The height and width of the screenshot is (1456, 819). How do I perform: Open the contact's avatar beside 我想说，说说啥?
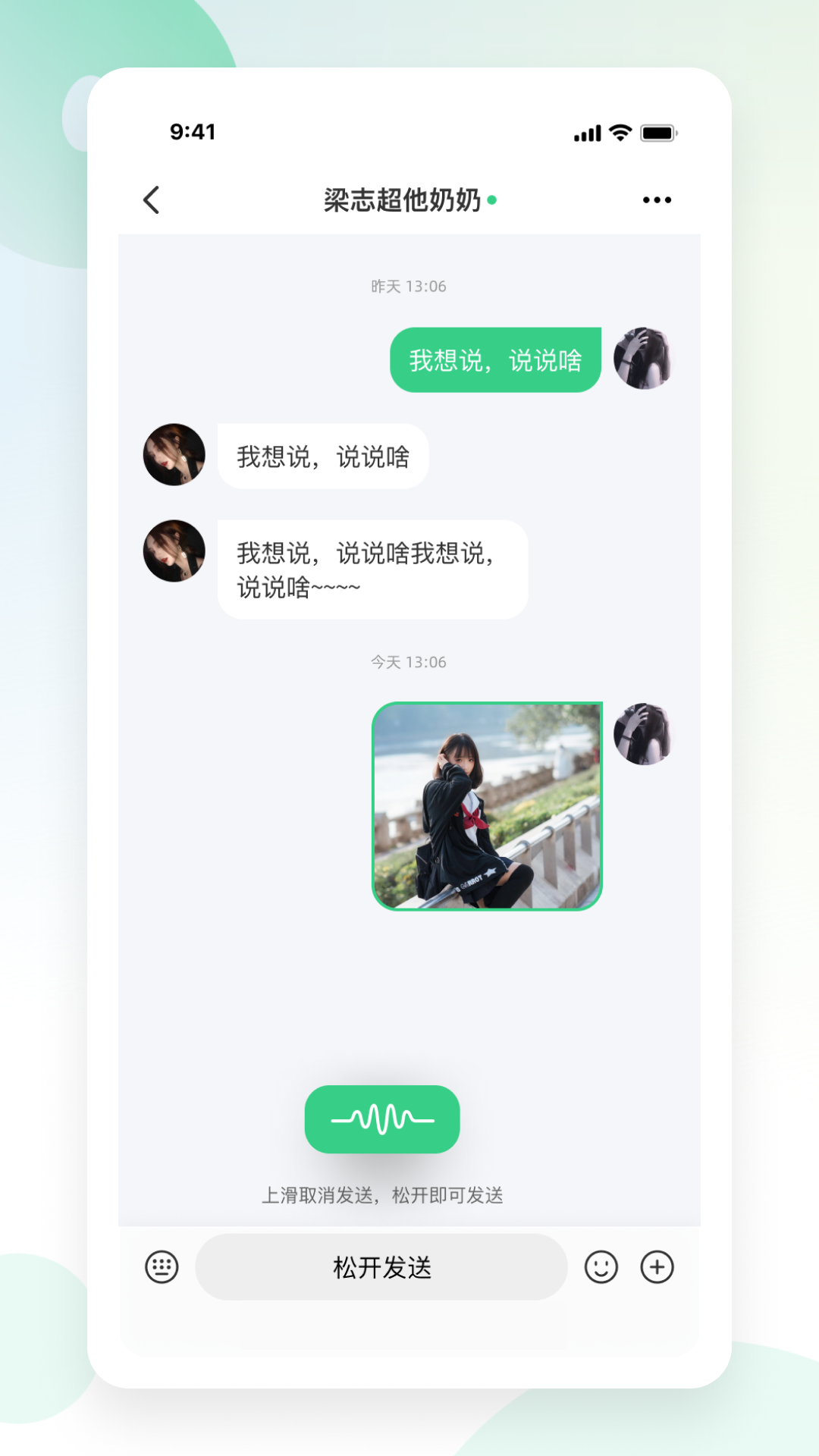click(x=174, y=455)
